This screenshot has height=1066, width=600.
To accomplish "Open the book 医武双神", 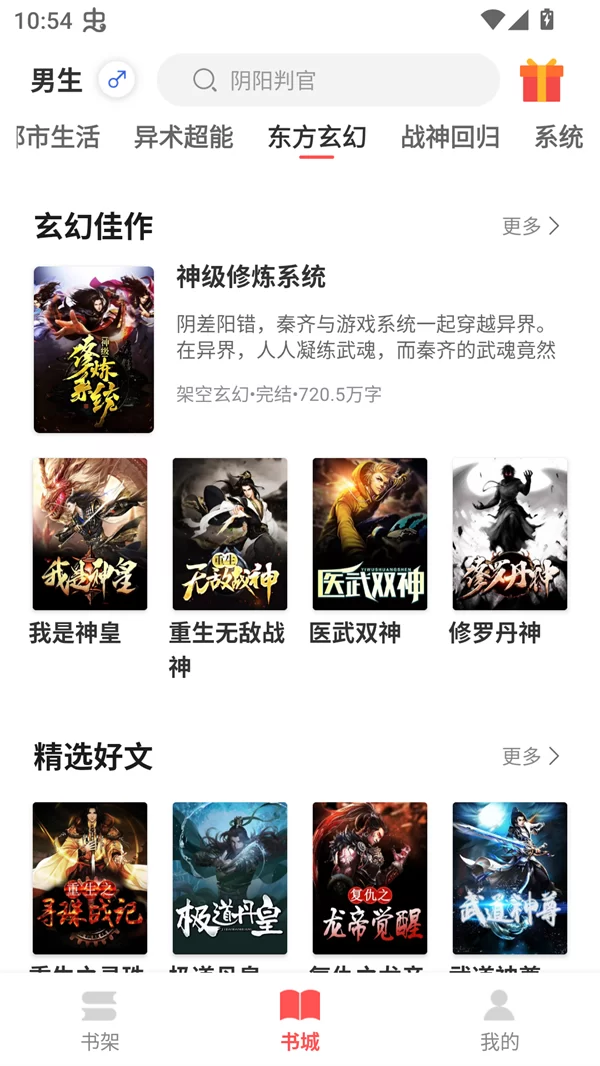I will tap(369, 534).
